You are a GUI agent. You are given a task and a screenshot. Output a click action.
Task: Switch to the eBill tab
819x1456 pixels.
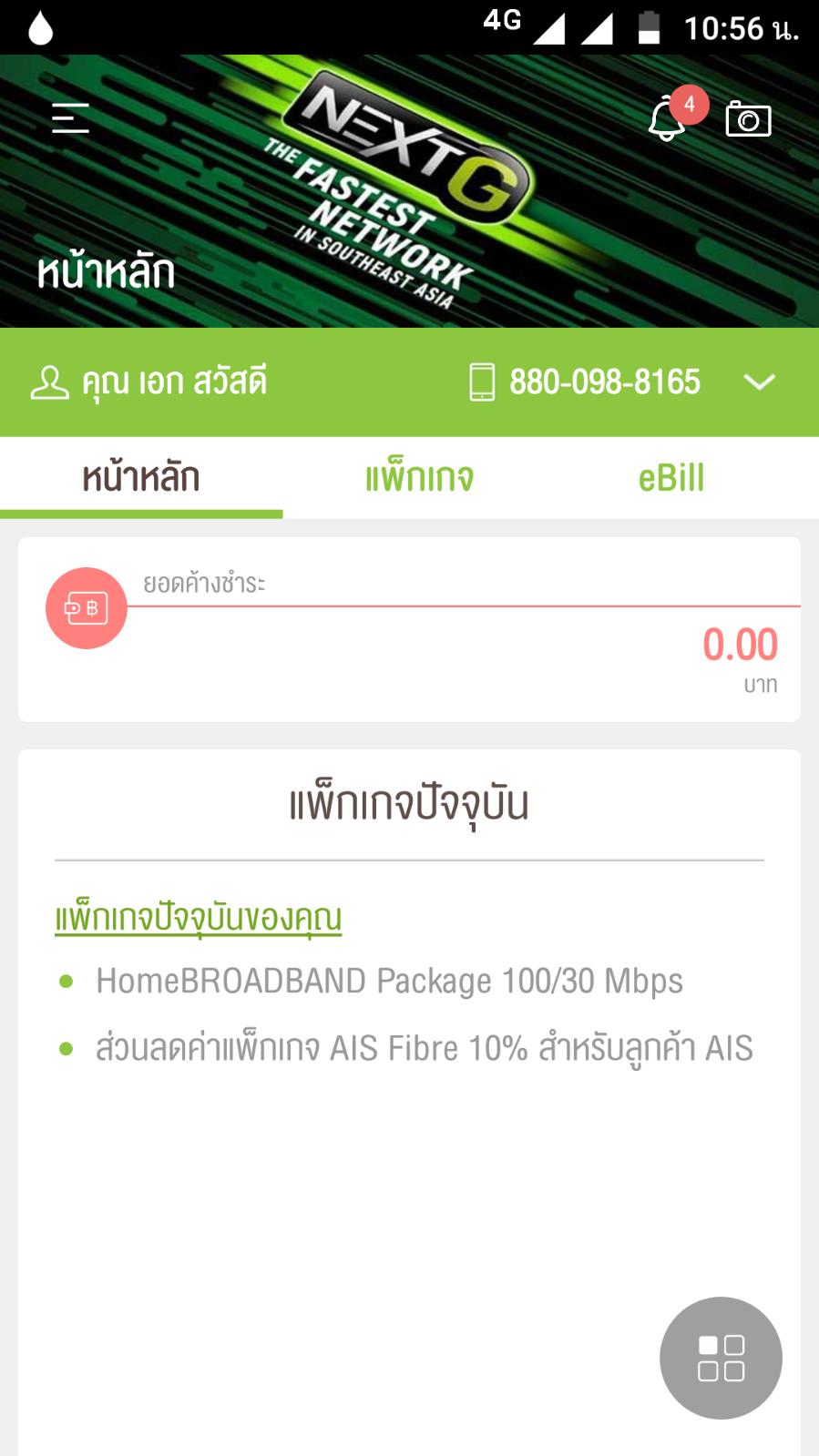point(671,478)
